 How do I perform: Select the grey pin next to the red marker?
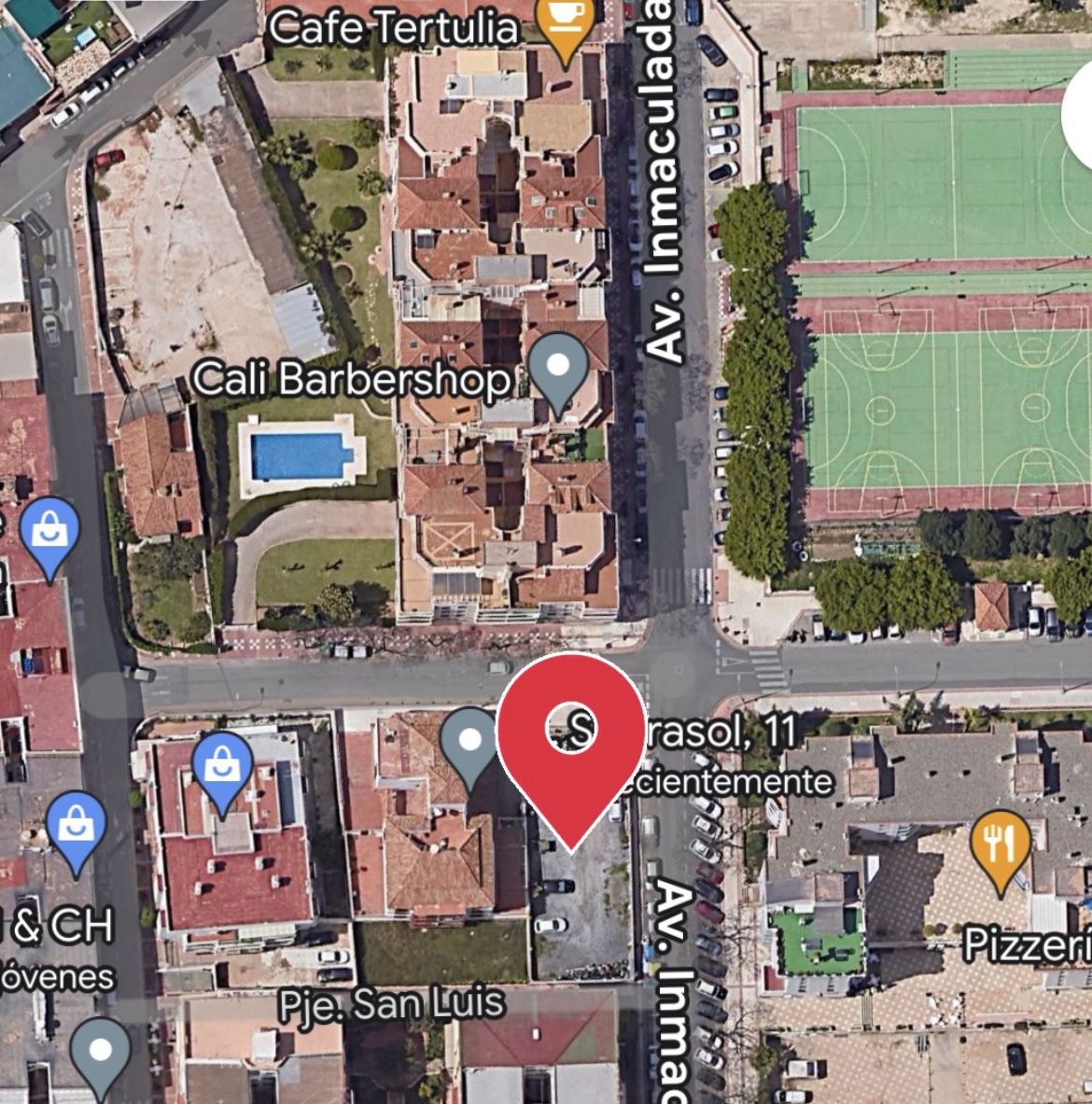click(469, 744)
